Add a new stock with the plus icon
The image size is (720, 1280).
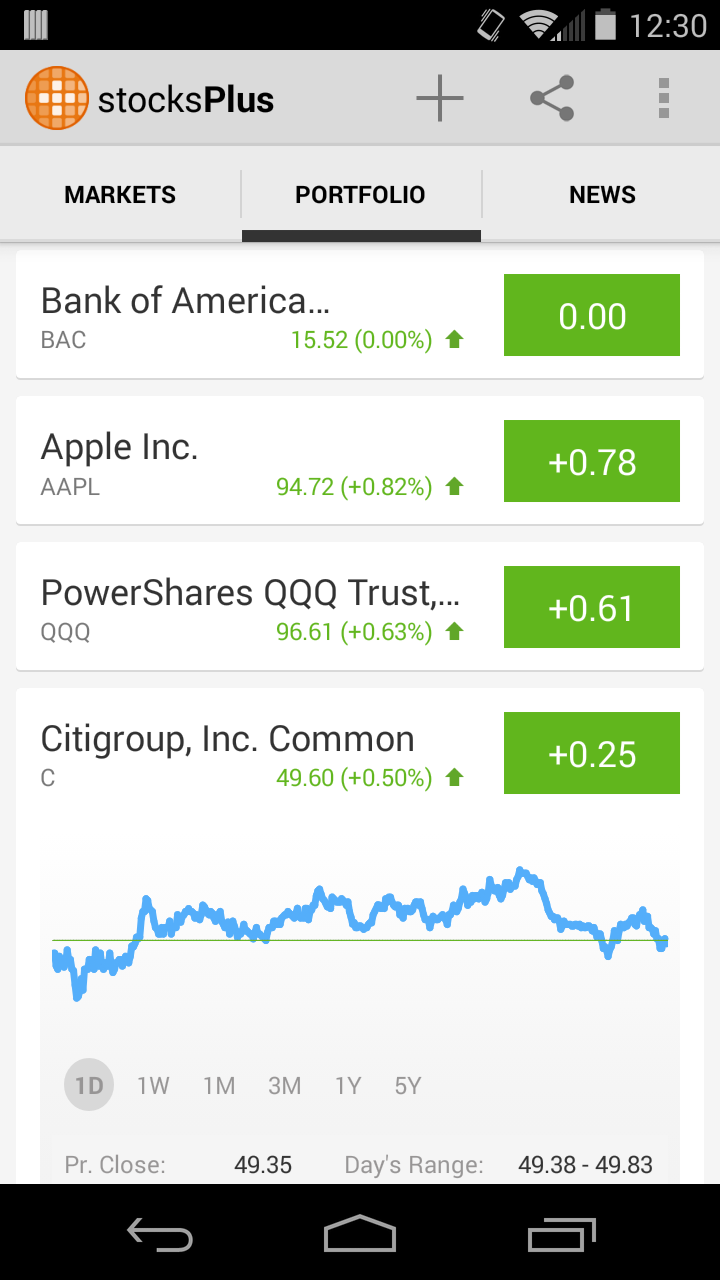pos(439,97)
